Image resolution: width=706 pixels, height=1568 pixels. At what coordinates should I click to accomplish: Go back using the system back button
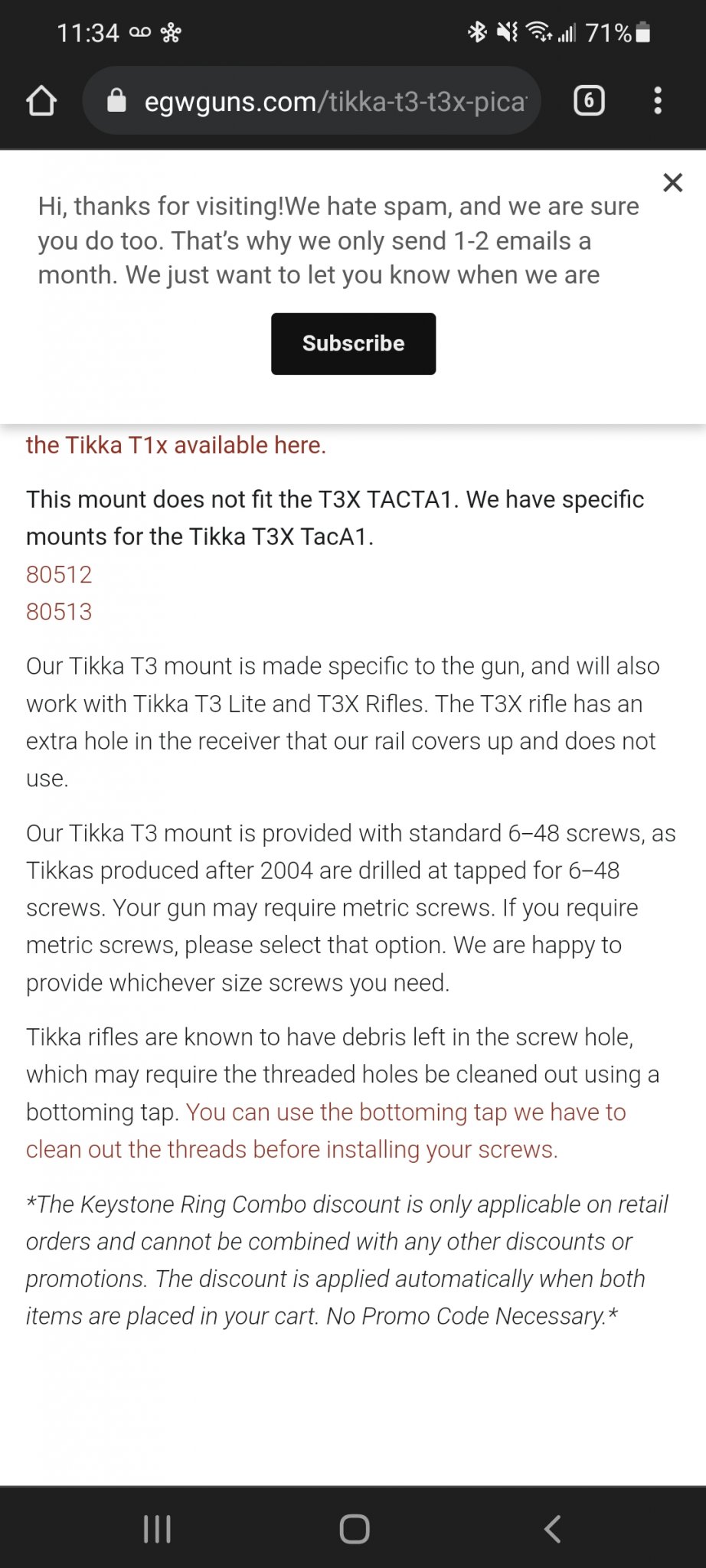pyautogui.click(x=552, y=1528)
